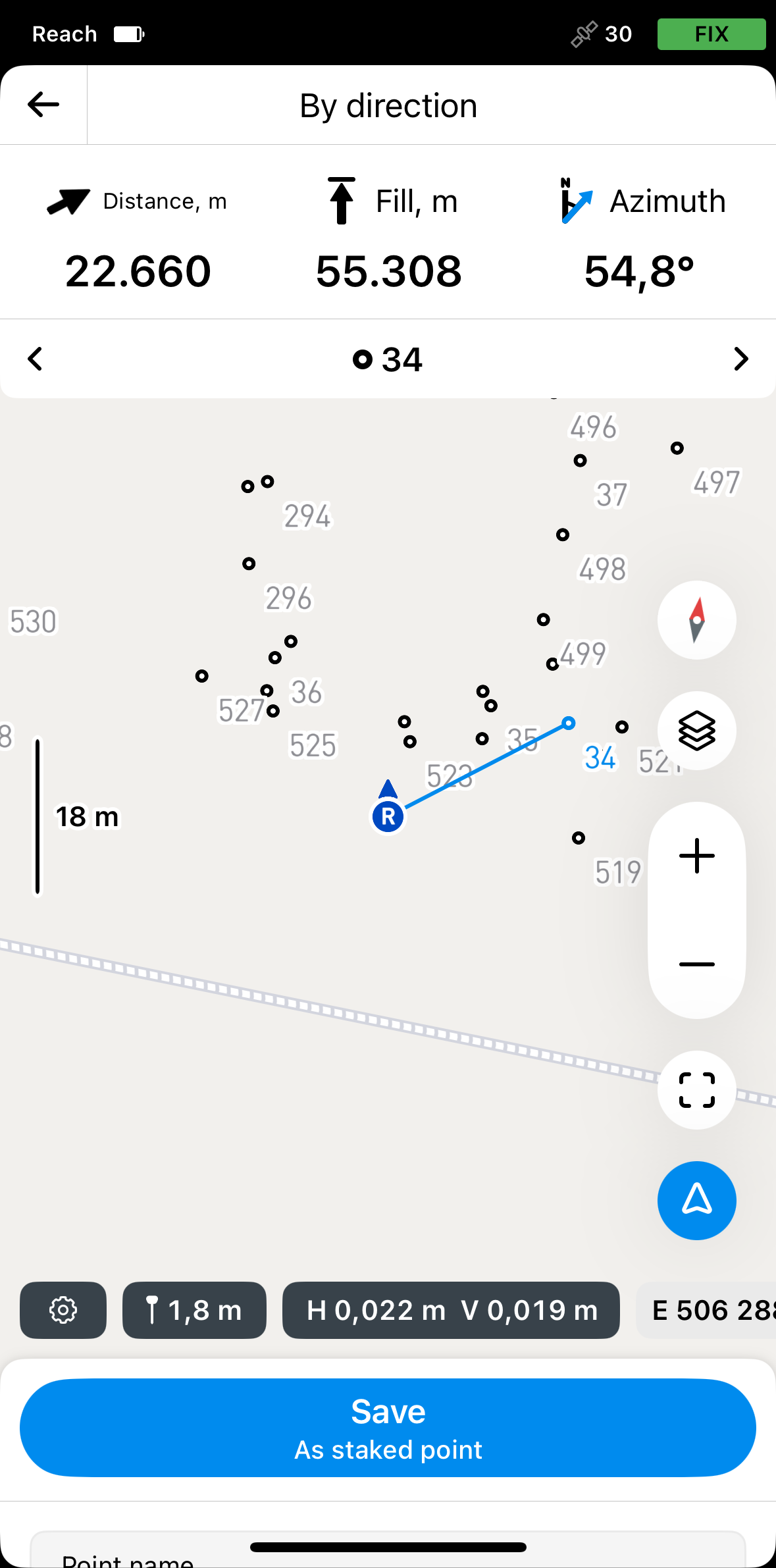This screenshot has width=776, height=1568.
Task: Zoom out on the map
Action: click(x=696, y=964)
